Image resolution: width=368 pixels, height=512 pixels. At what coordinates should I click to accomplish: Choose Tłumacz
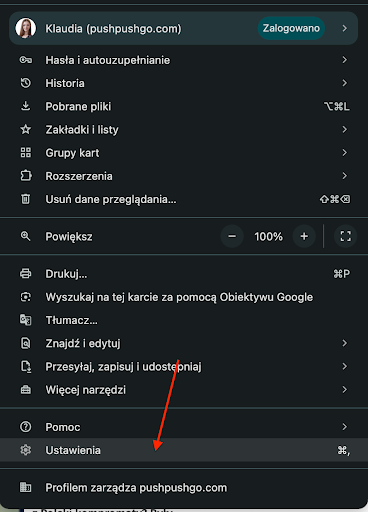(x=183, y=320)
